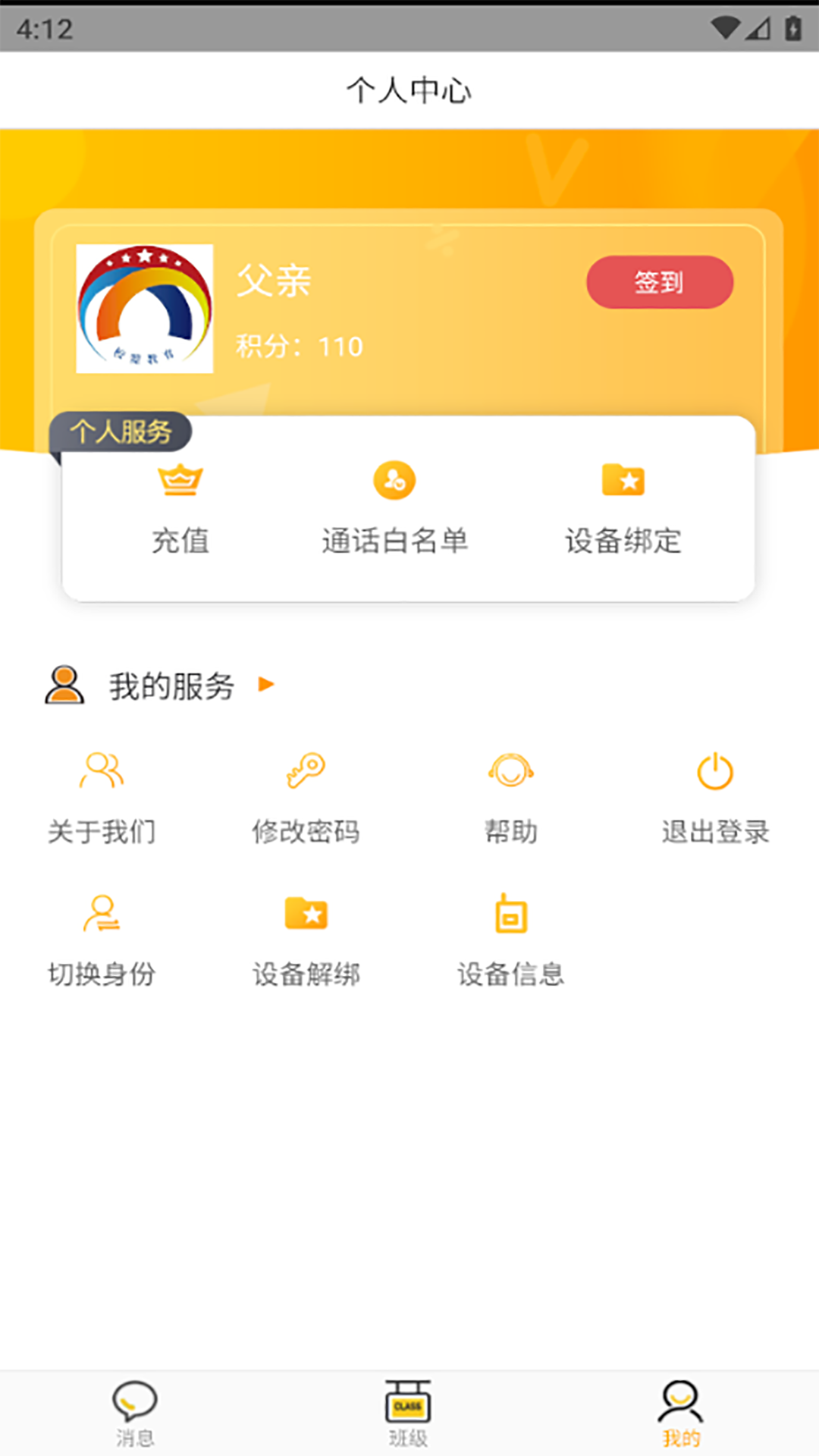Tap the red 签到 sign-in button
The image size is (819, 1456).
click(x=659, y=281)
